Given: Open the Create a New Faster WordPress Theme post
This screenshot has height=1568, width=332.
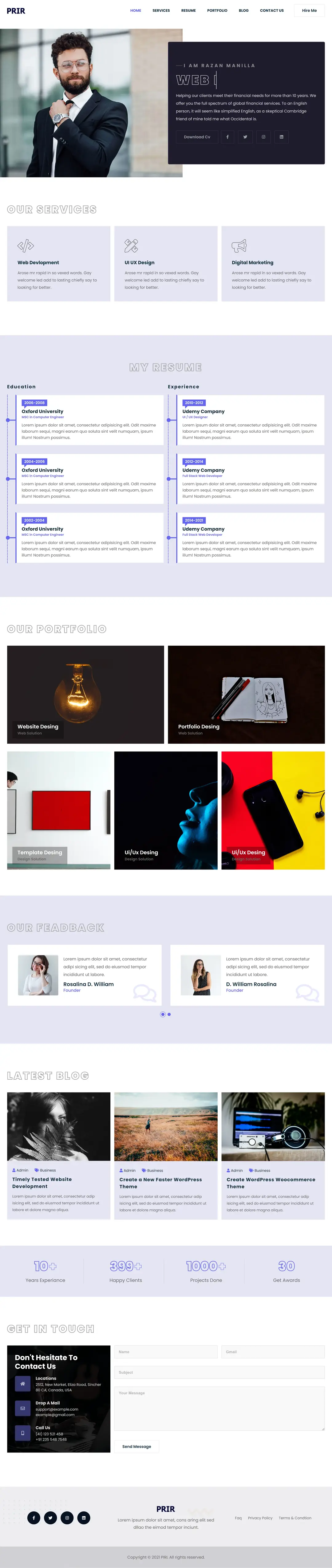Looking at the screenshot, I should click(160, 1183).
